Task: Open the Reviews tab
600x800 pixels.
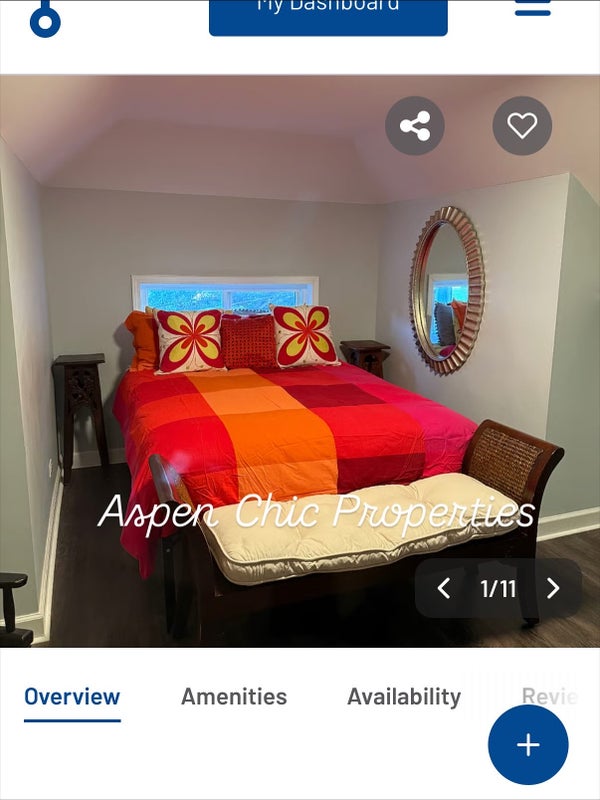Action: (550, 697)
